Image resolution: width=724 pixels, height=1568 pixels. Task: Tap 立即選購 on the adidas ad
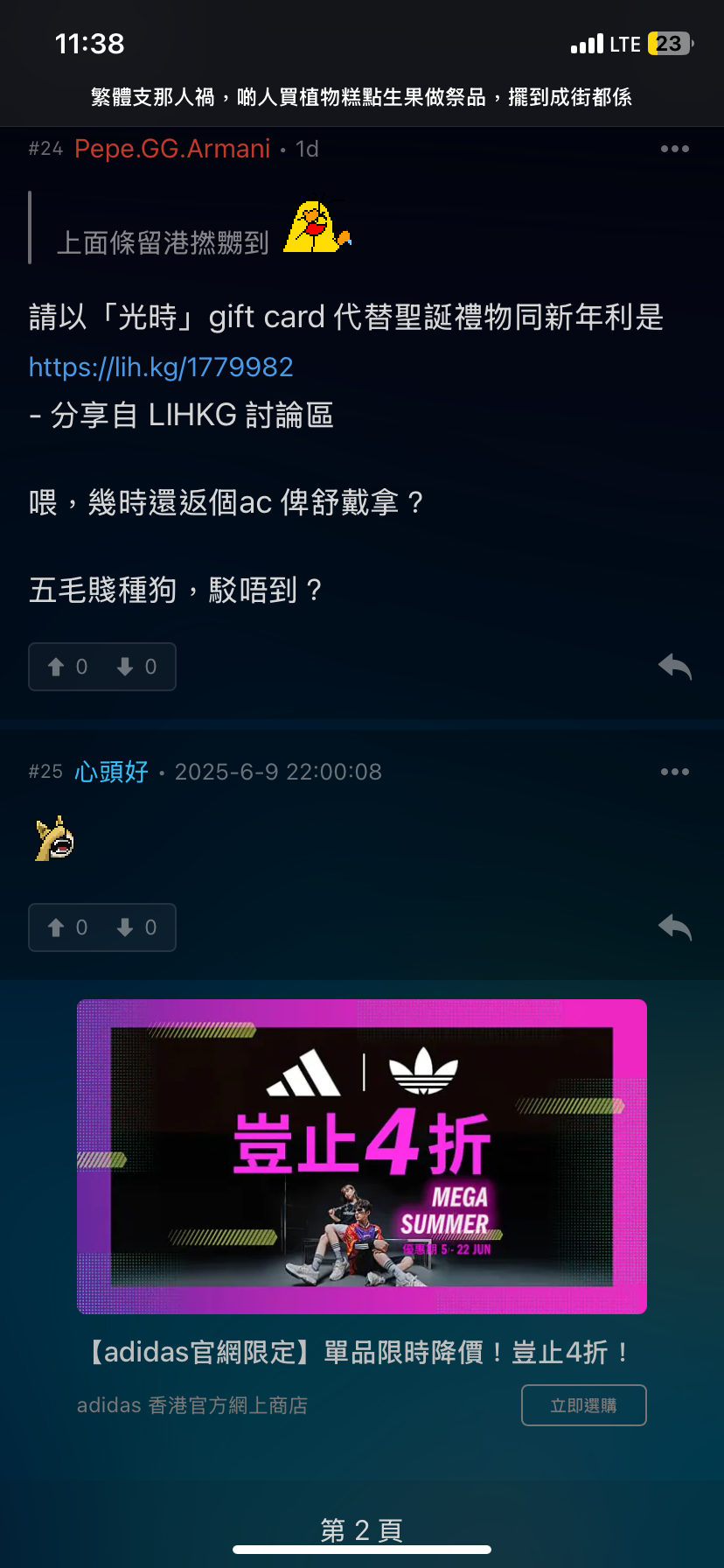pos(583,1405)
